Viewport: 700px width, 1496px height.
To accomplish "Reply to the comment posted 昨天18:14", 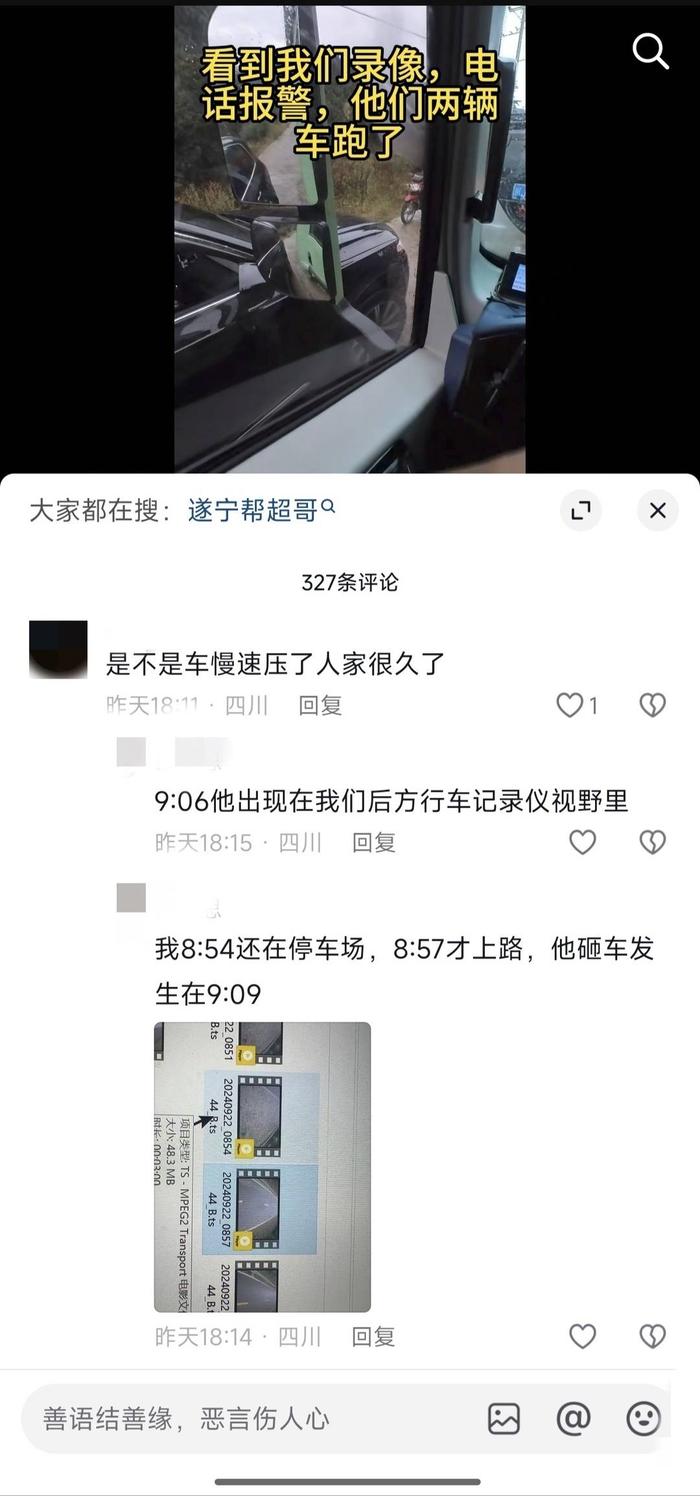I will click(x=374, y=1337).
